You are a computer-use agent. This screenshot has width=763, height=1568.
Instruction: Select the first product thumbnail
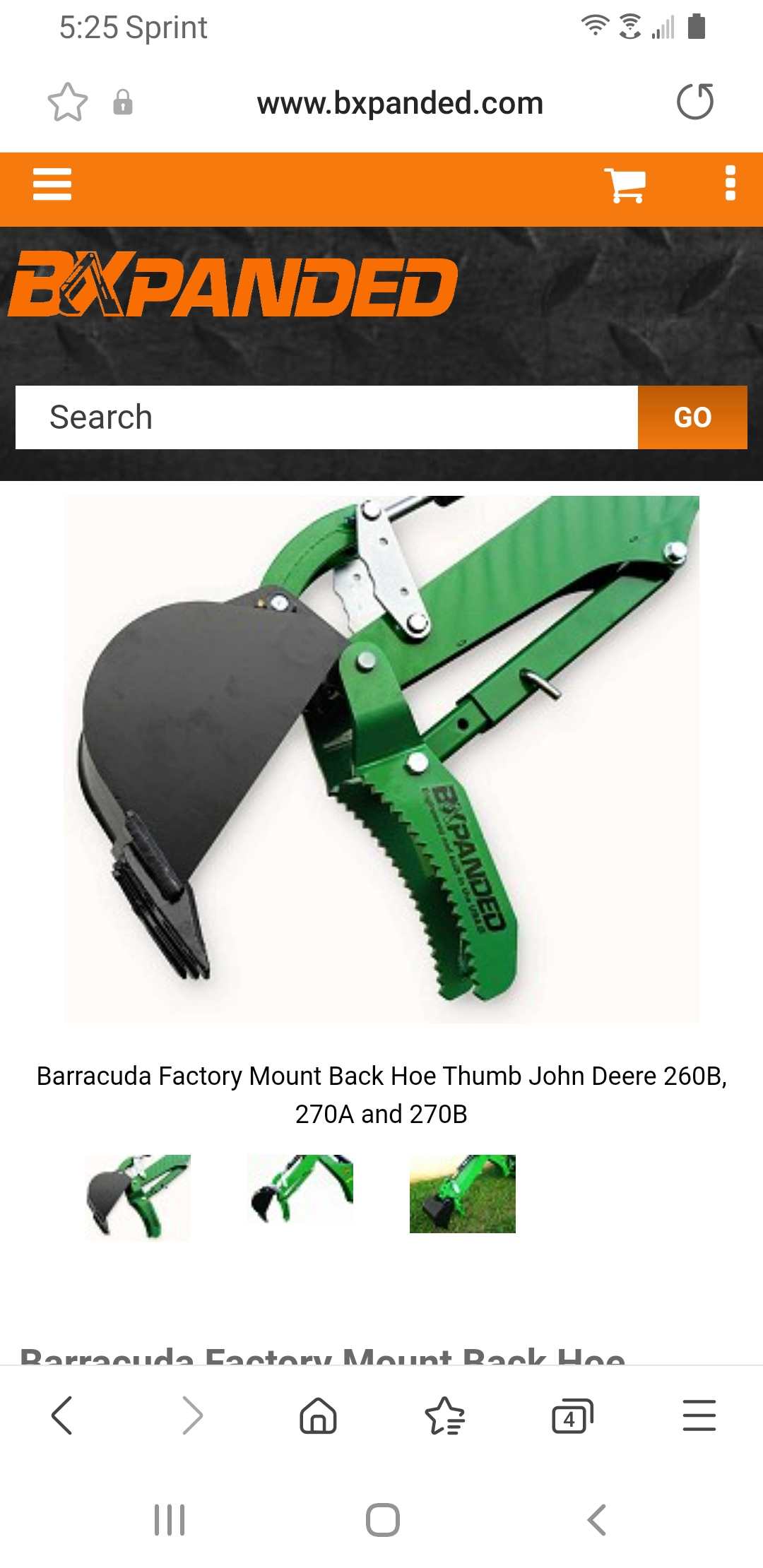138,1196
